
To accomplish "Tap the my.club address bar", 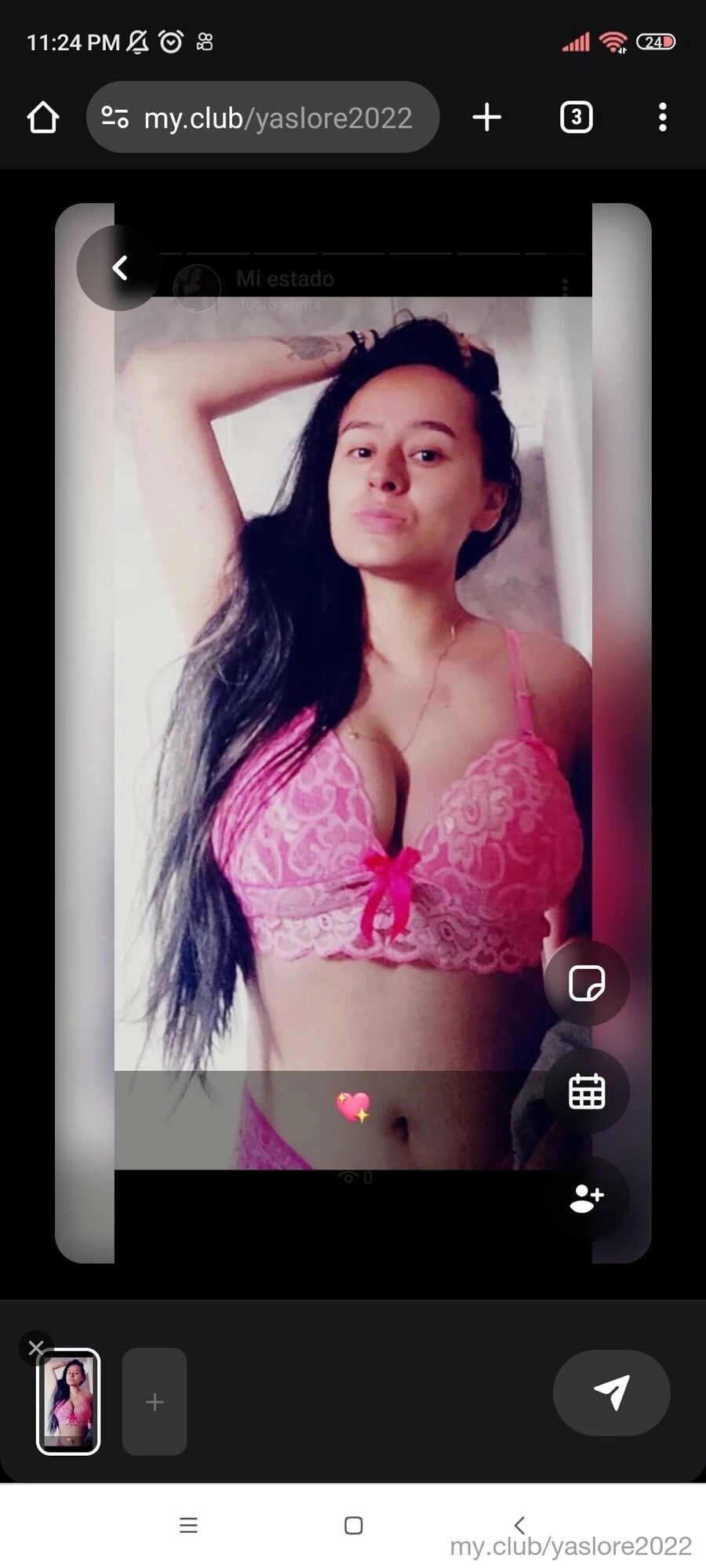I will pyautogui.click(x=263, y=118).
